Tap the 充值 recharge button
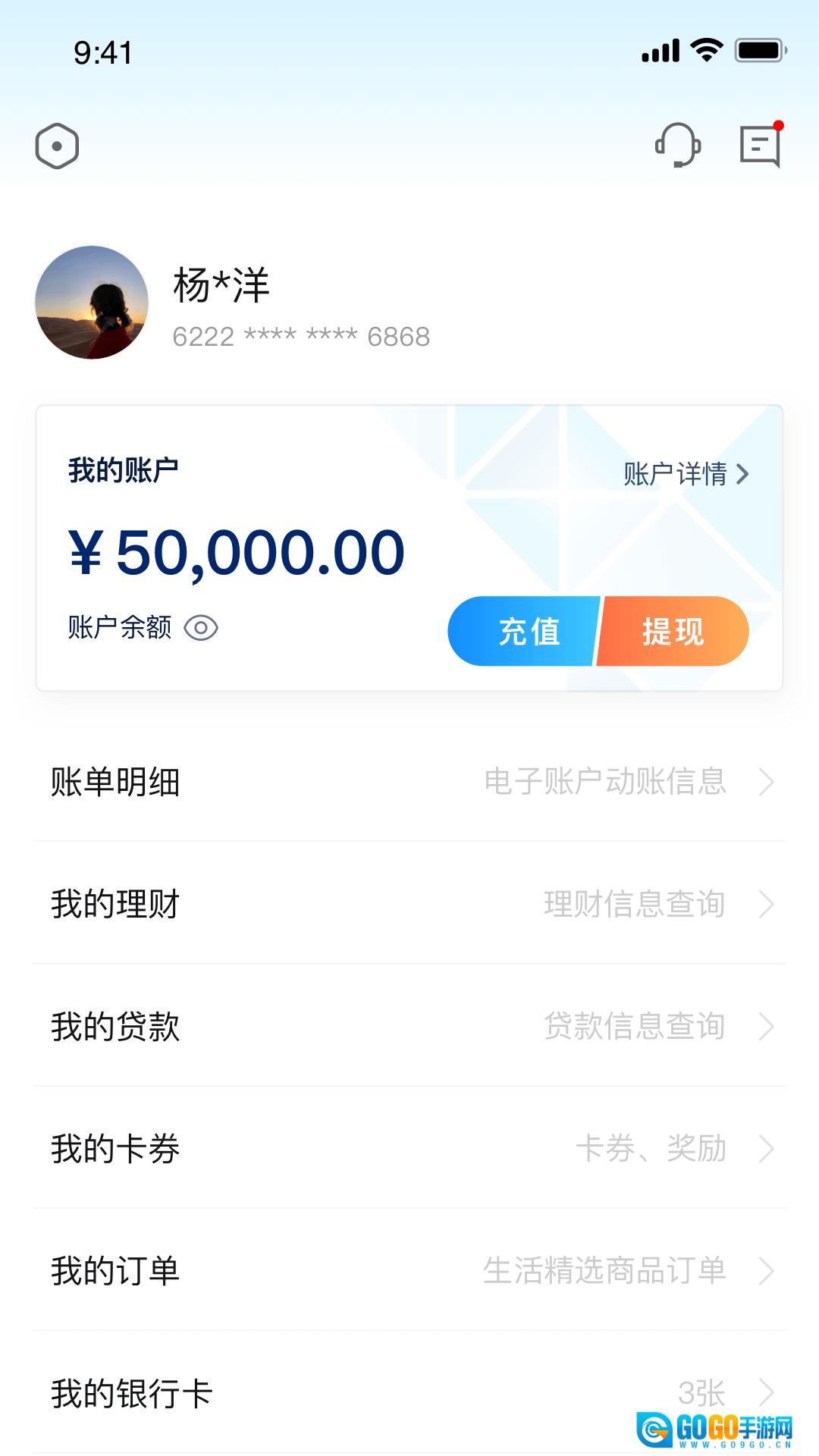Screen dimensions: 819x1456 tap(526, 631)
